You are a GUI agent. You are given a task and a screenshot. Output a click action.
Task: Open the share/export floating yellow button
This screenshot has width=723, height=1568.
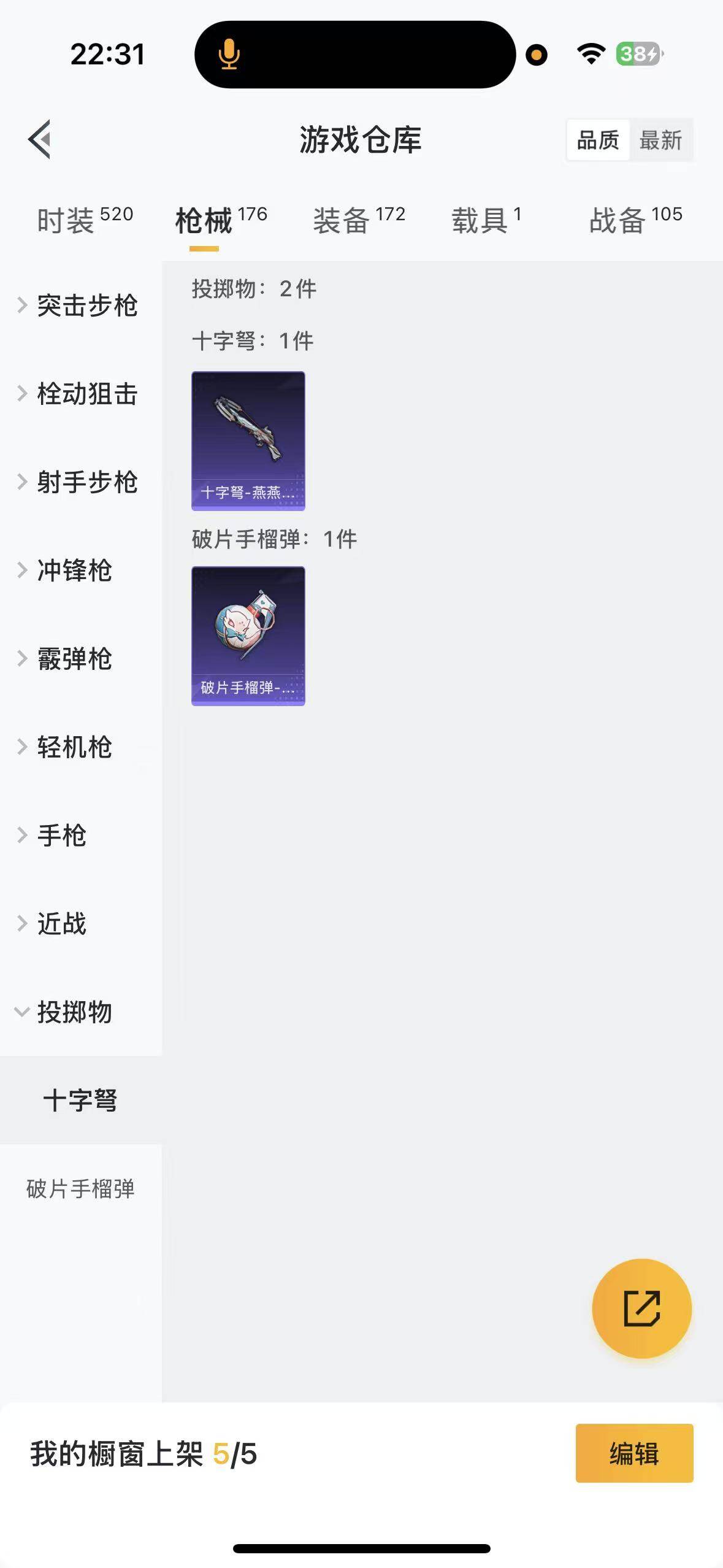641,1307
